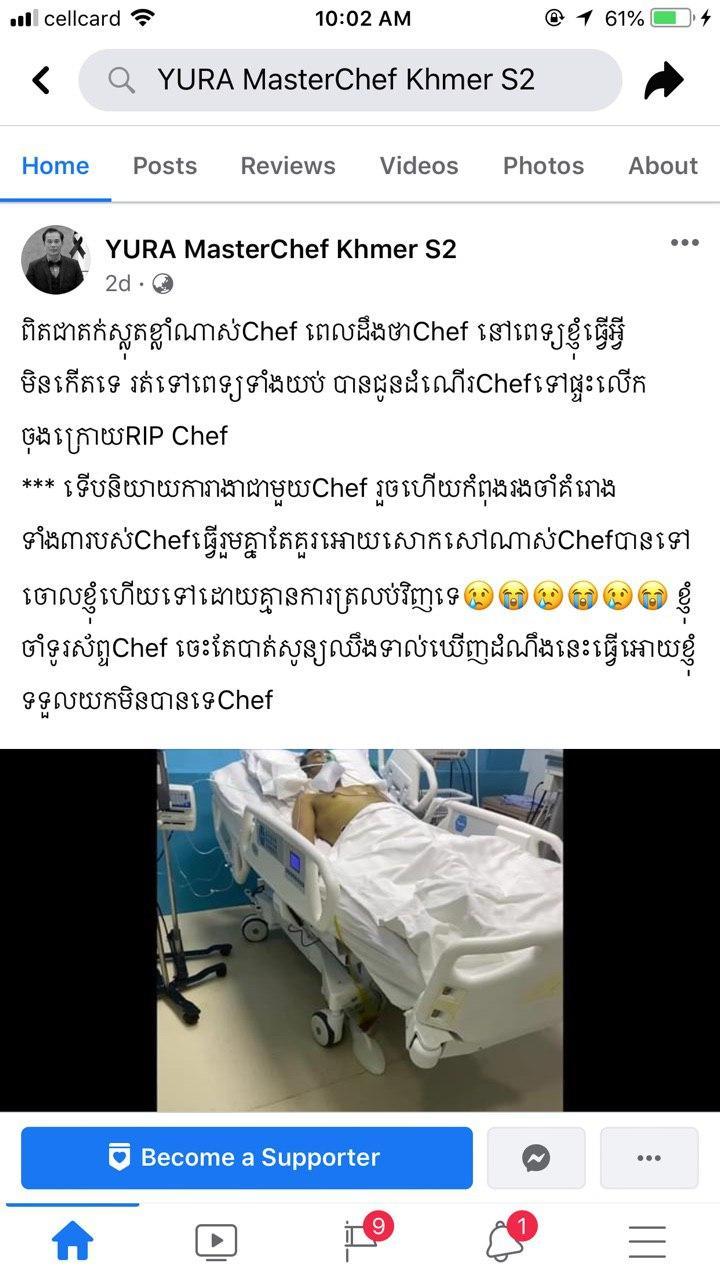The width and height of the screenshot is (720, 1280).
Task: Open more page actions next to Messenger
Action: (x=649, y=1158)
